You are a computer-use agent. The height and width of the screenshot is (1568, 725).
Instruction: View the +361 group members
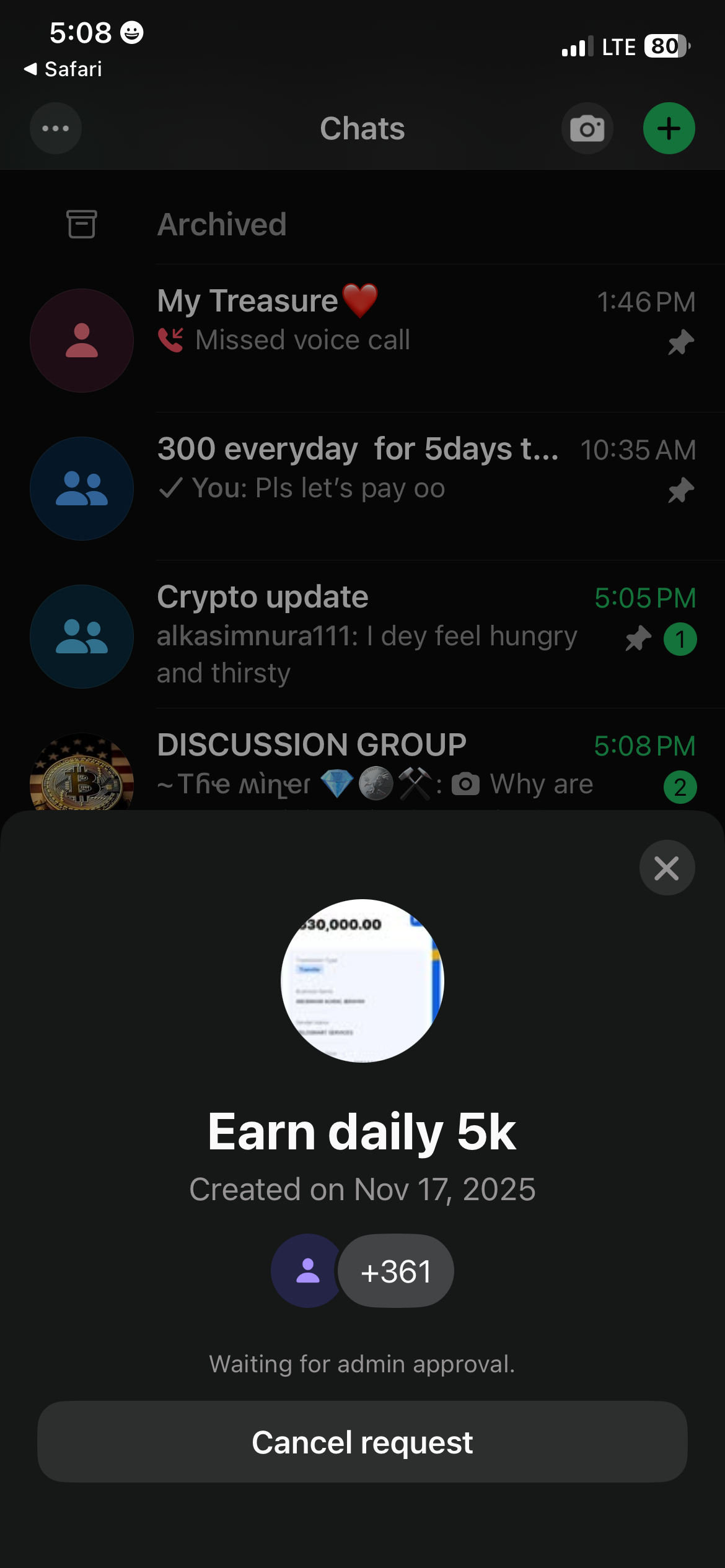click(x=395, y=1271)
